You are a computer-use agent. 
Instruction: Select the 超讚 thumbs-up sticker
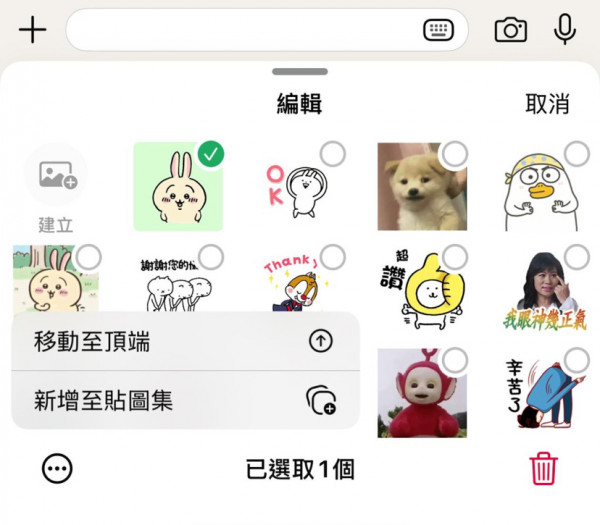(x=422, y=288)
